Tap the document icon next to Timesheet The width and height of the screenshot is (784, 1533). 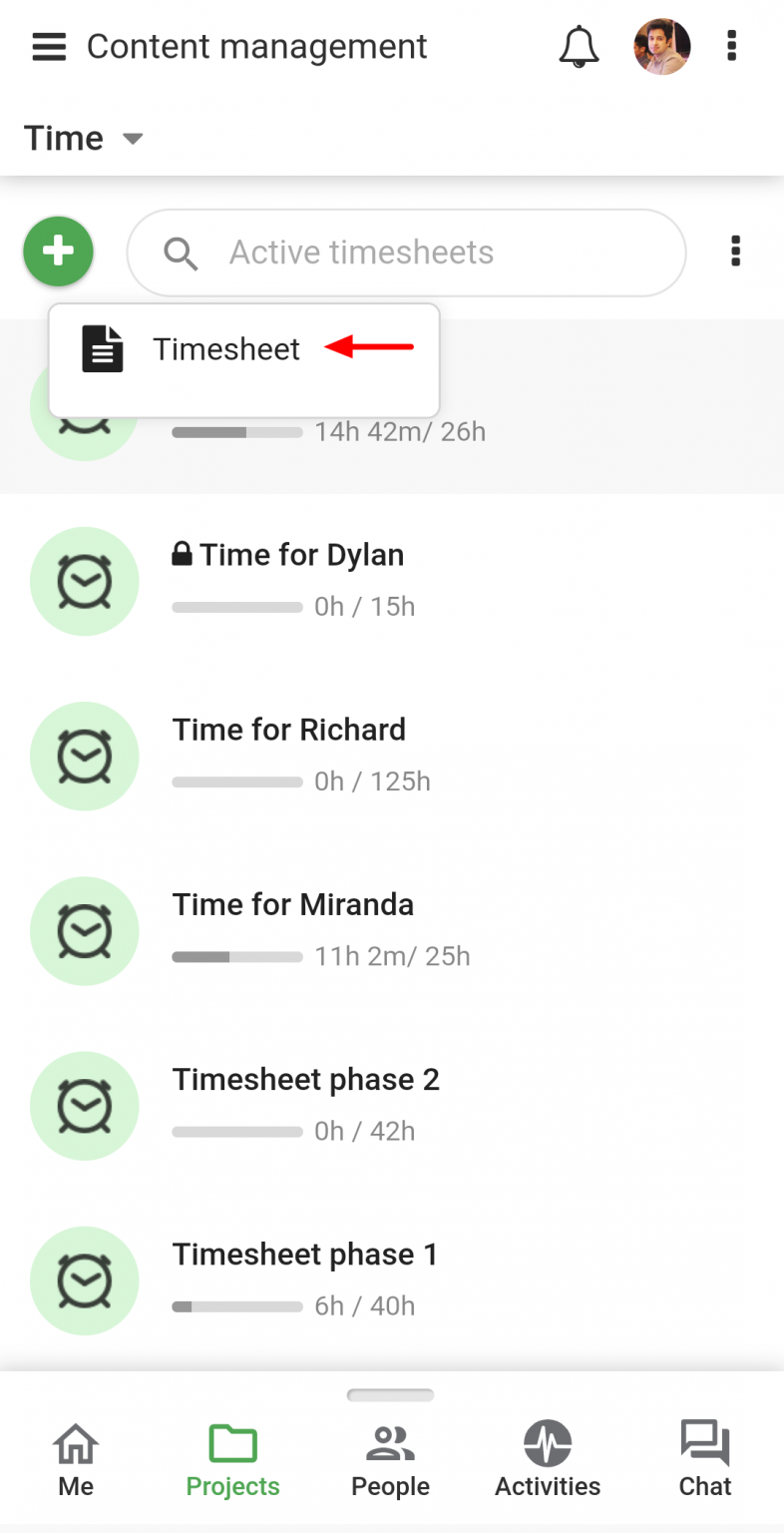point(103,348)
